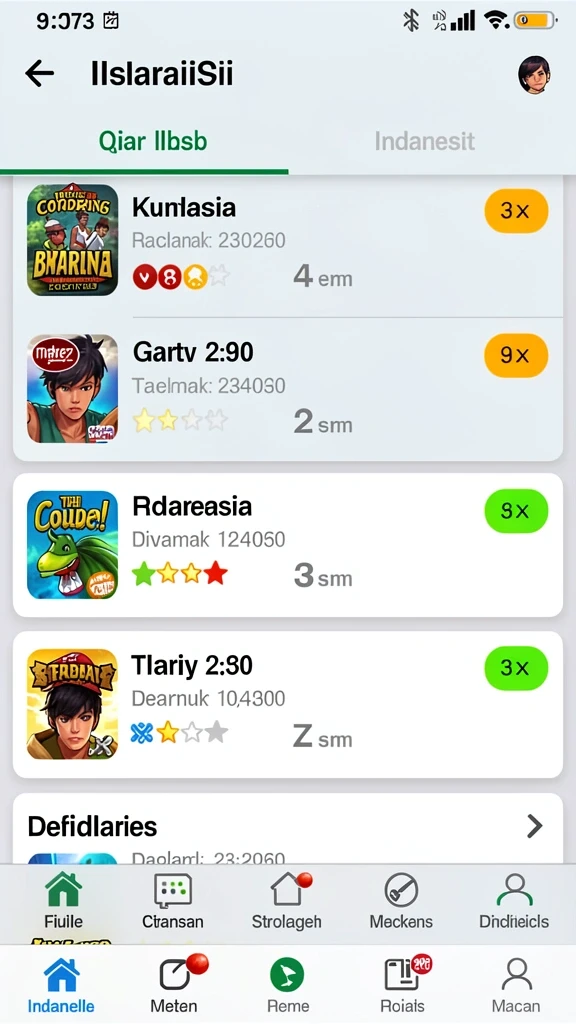Expand the Defidlaries section chevron
This screenshot has width=576, height=1024.
click(535, 826)
